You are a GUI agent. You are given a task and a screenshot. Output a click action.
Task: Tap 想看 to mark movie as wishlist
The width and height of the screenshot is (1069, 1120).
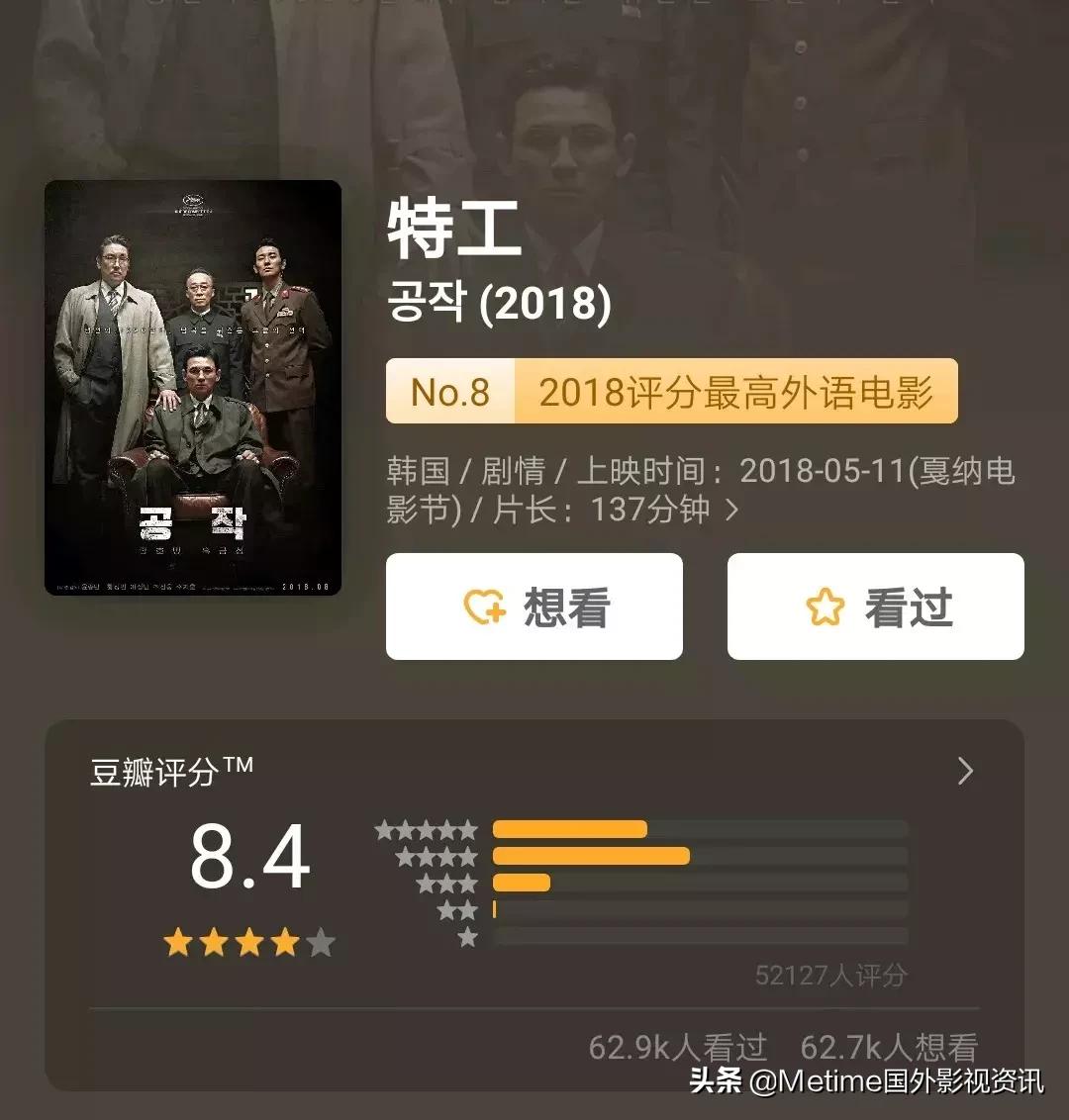[x=534, y=608]
